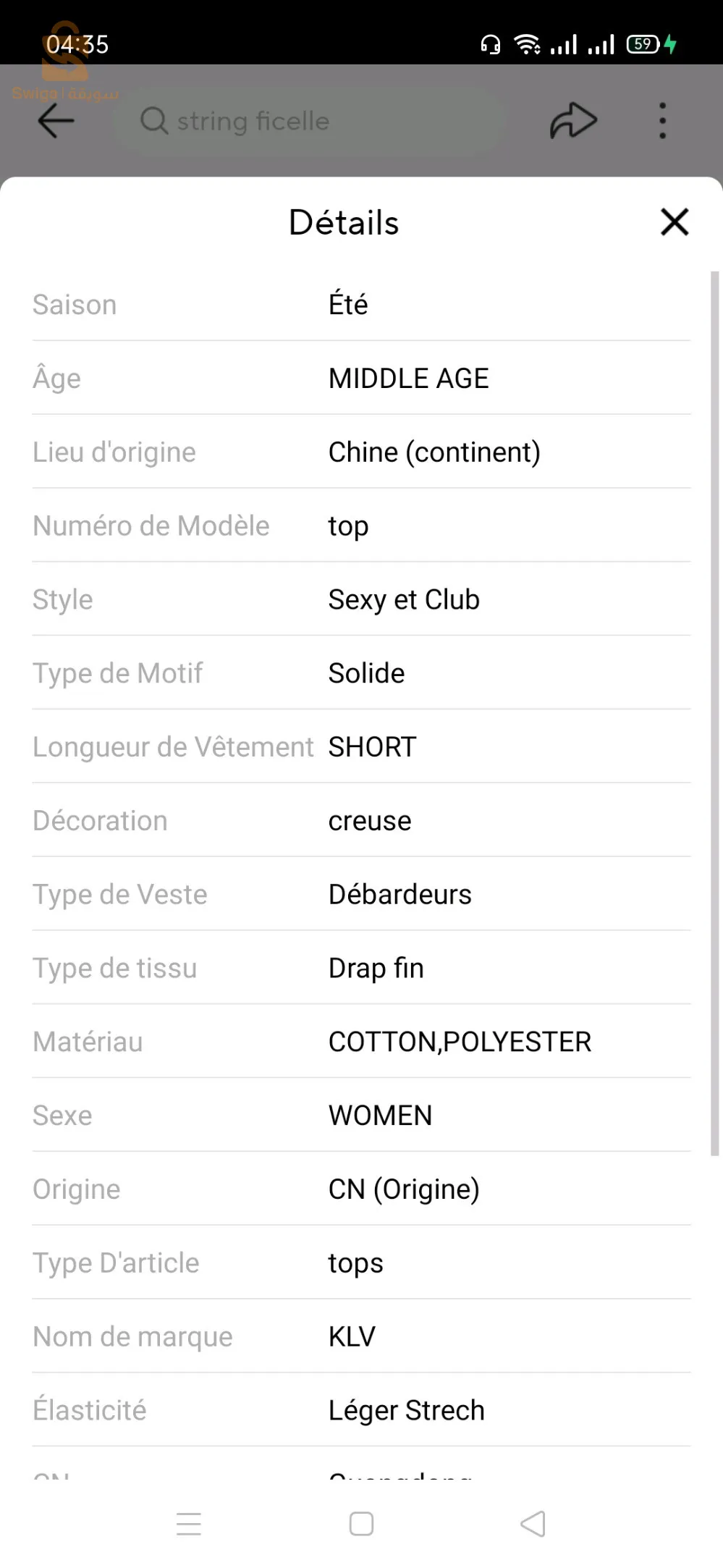Close the Détails sheet
The width and height of the screenshot is (723, 1568).
coord(674,222)
